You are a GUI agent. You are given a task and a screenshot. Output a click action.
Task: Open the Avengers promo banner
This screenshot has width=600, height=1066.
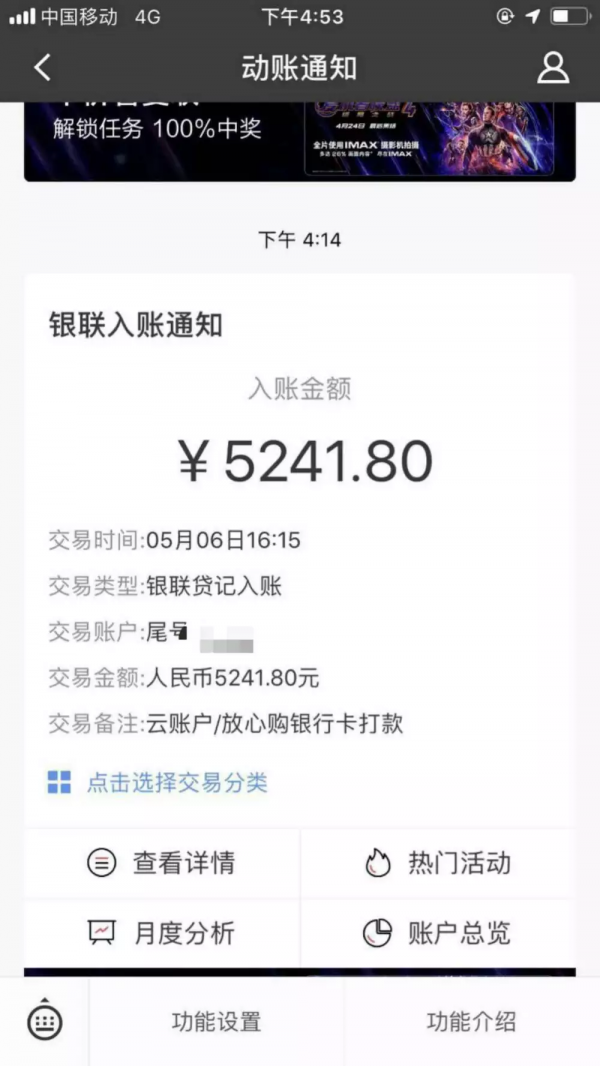pos(300,140)
